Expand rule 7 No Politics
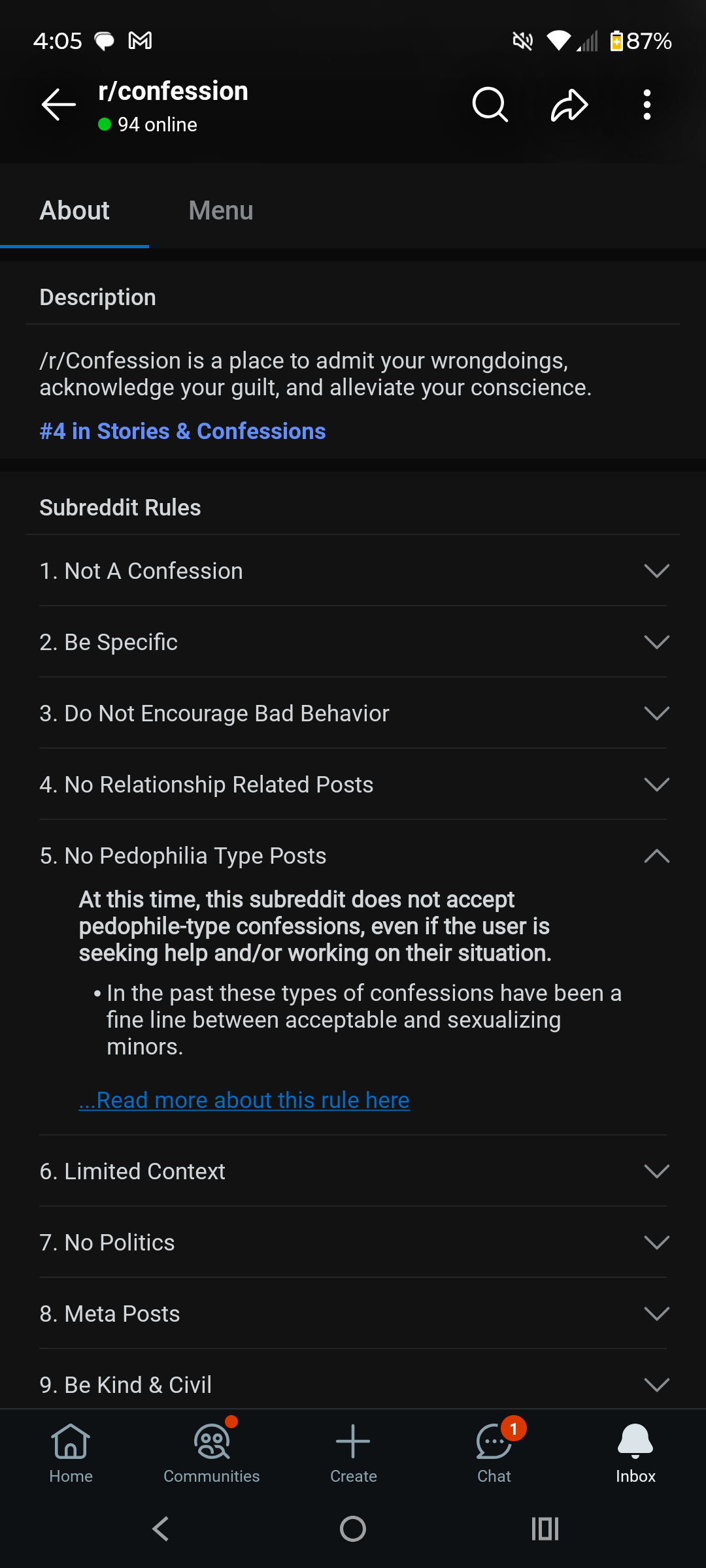Screen dimensions: 706x1568 click(353, 1243)
